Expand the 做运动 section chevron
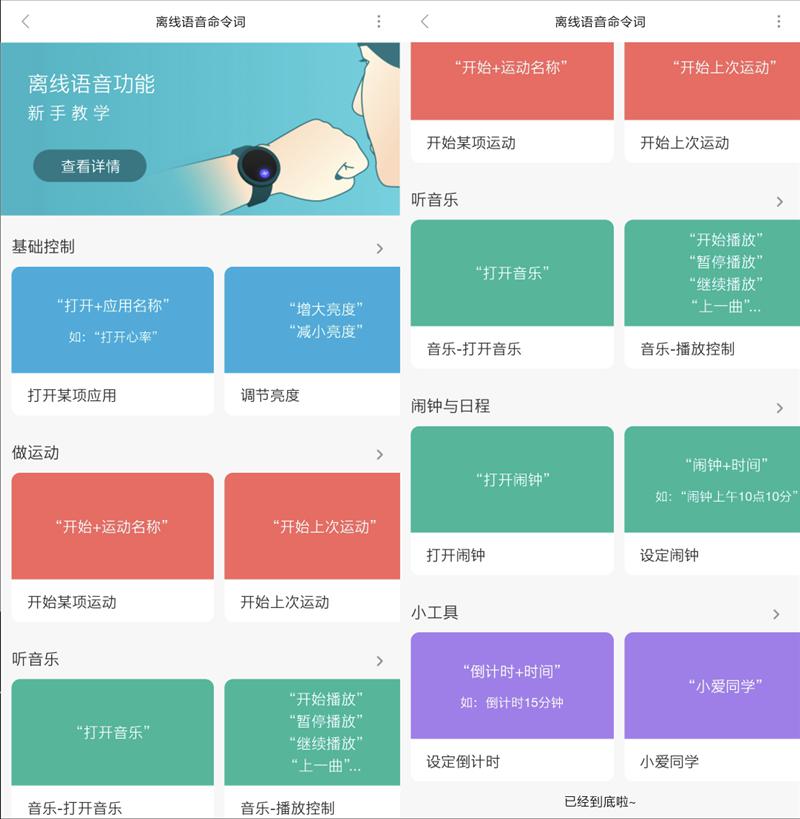 point(379,454)
